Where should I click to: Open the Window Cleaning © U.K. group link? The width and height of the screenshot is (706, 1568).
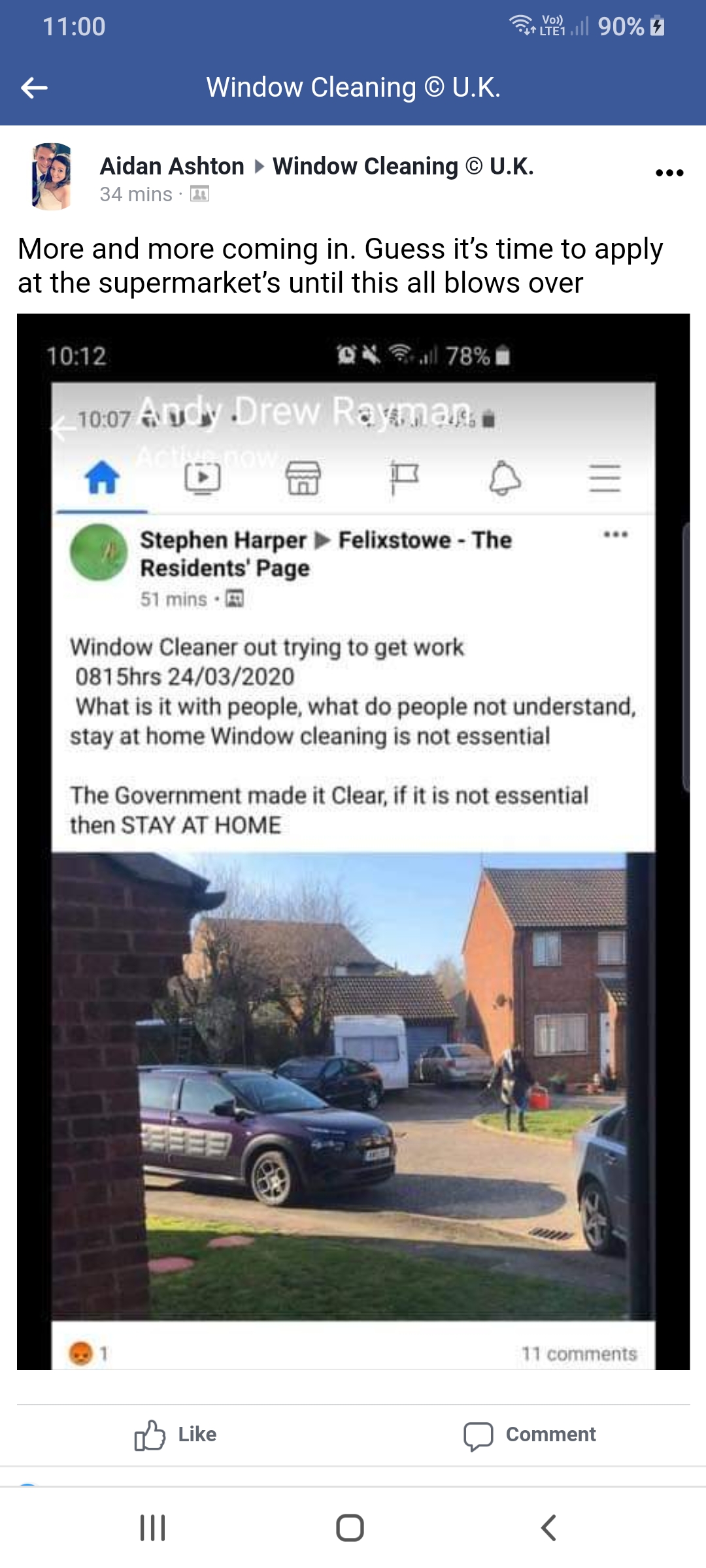403,167
